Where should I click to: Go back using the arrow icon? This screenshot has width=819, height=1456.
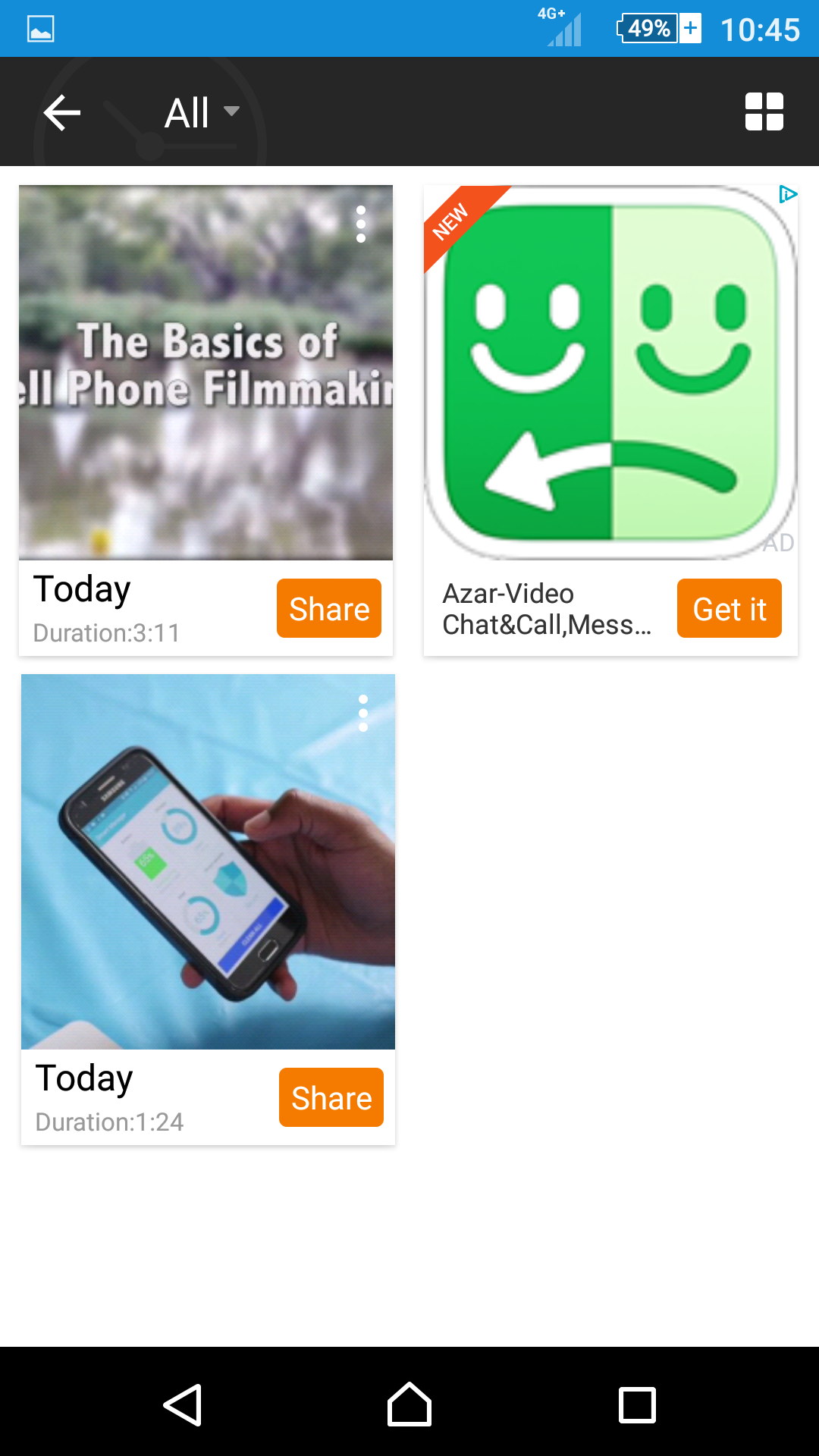click(x=62, y=113)
